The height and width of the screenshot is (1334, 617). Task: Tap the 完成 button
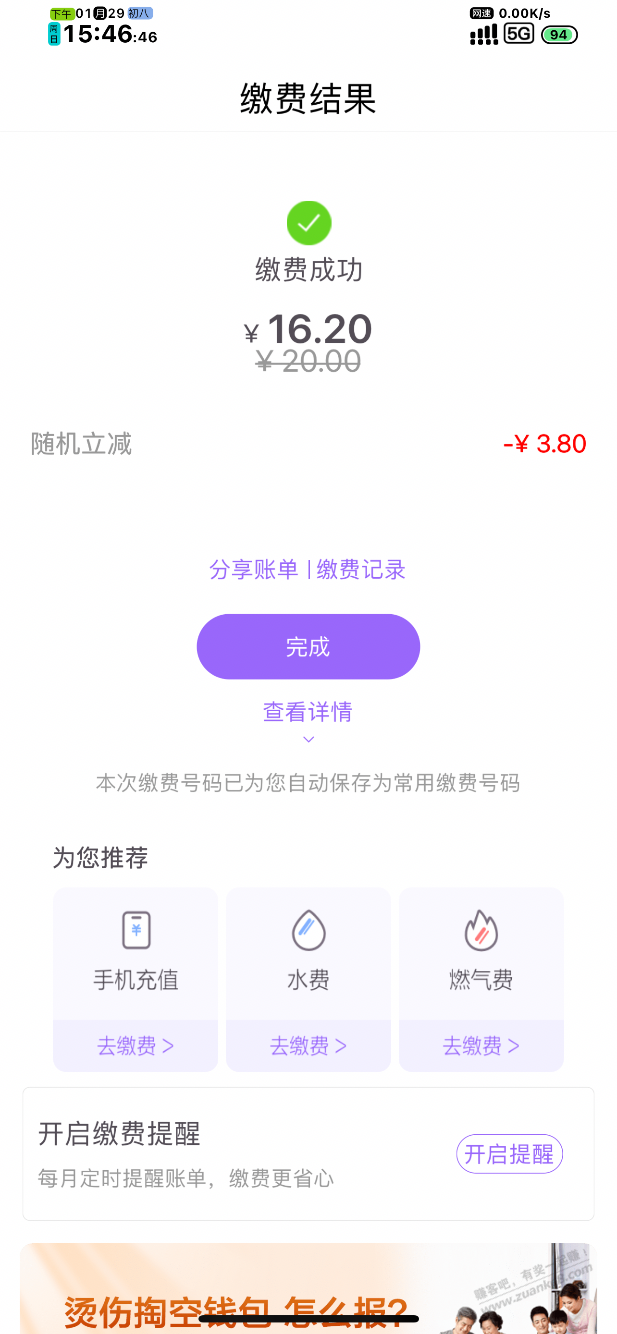tap(308, 647)
